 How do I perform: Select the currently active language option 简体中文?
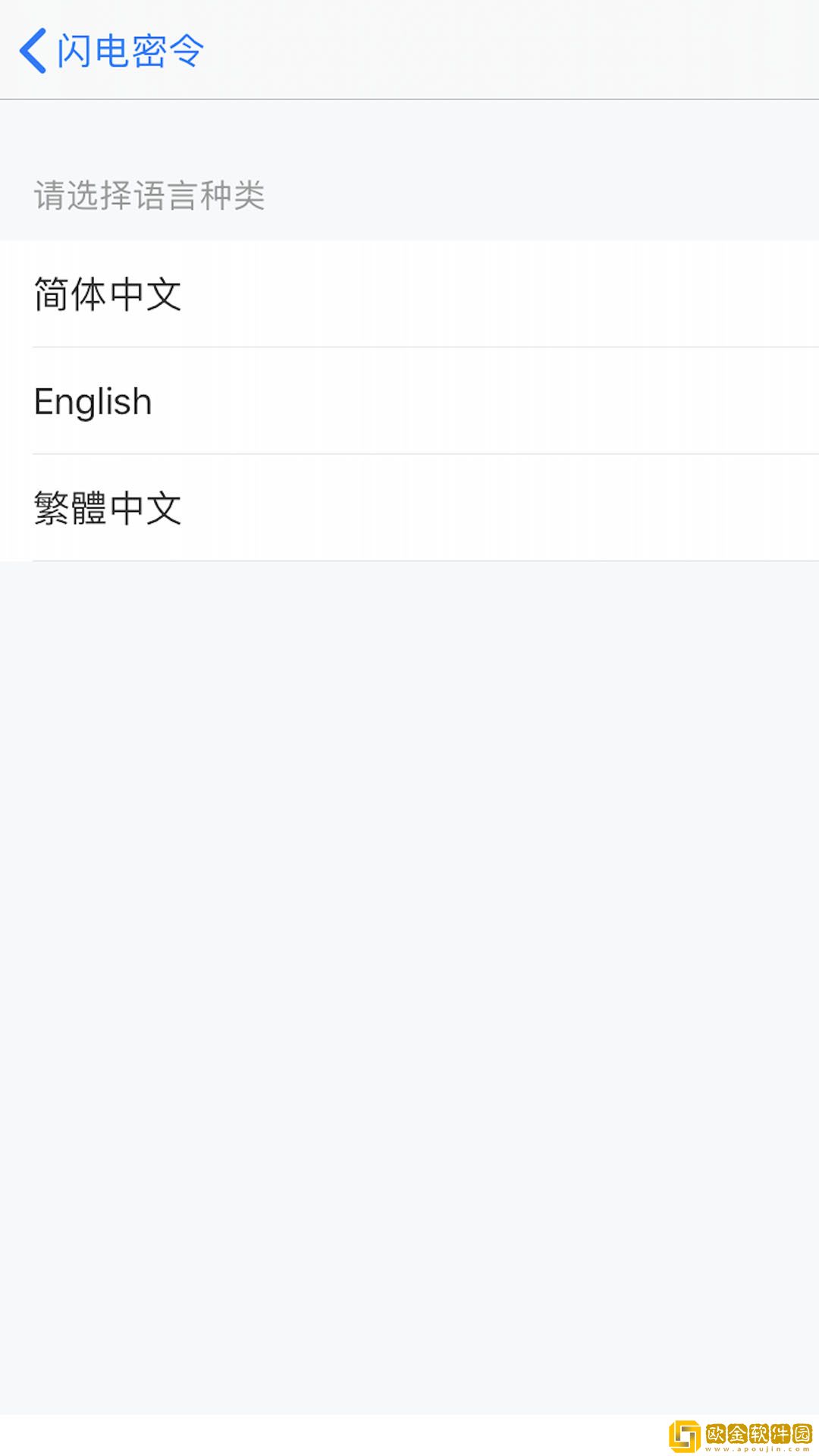106,295
